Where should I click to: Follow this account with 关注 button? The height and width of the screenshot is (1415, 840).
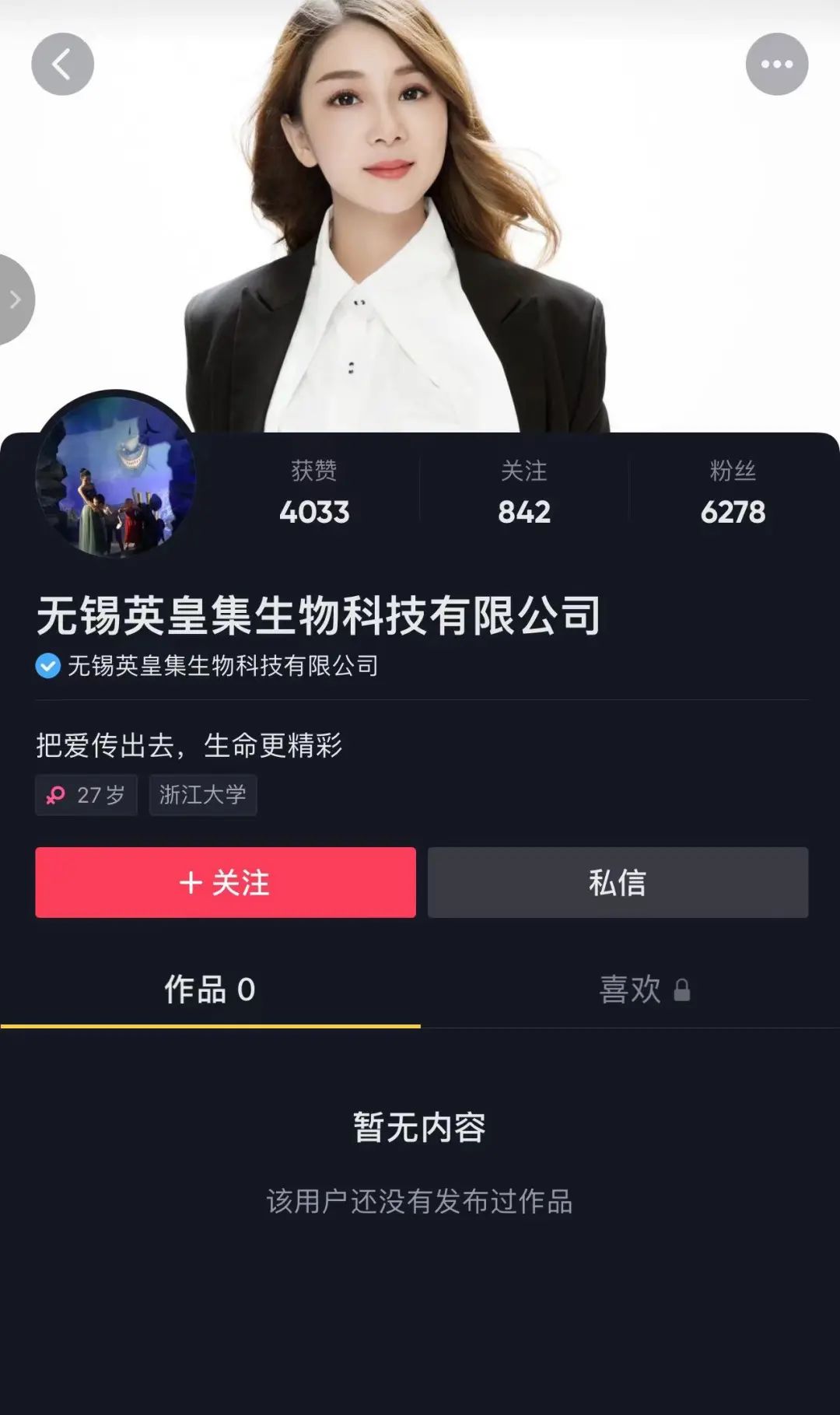[226, 882]
